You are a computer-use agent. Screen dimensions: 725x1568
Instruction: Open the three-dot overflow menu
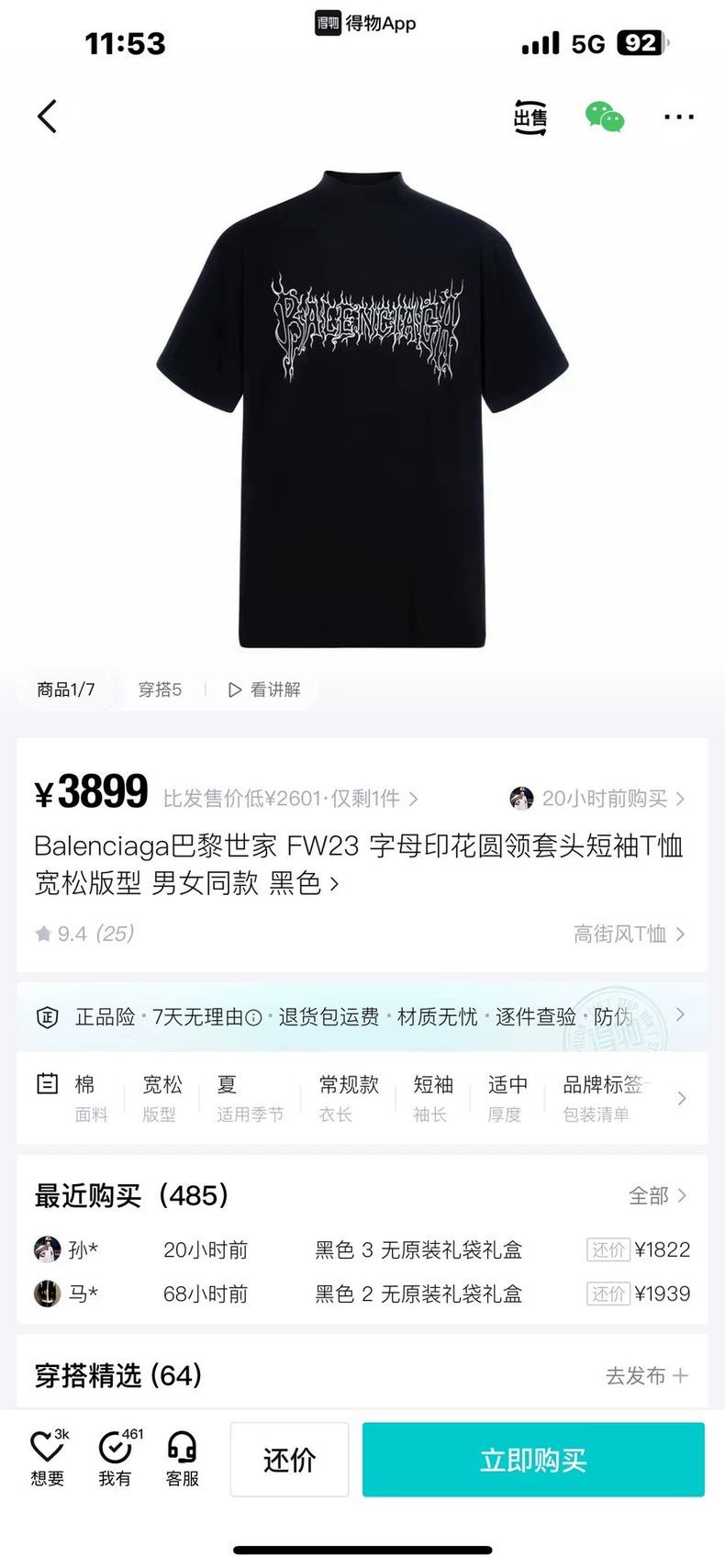pos(678,117)
